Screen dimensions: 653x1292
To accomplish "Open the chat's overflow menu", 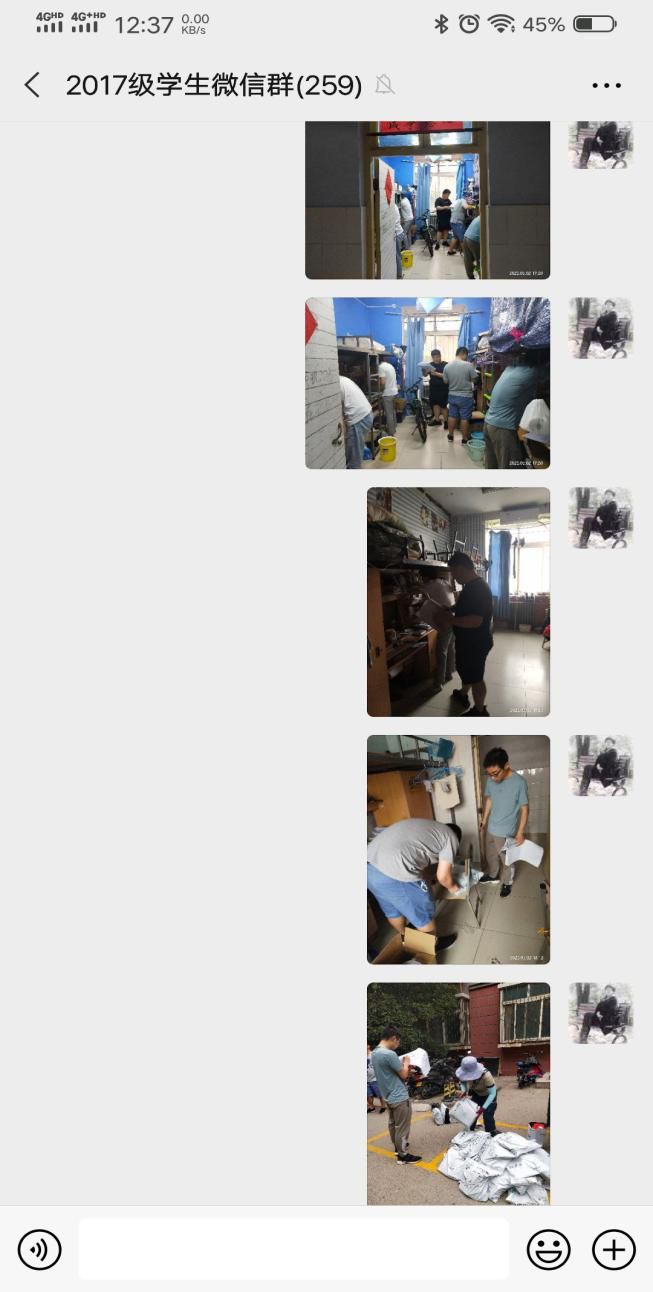I will 606,86.
